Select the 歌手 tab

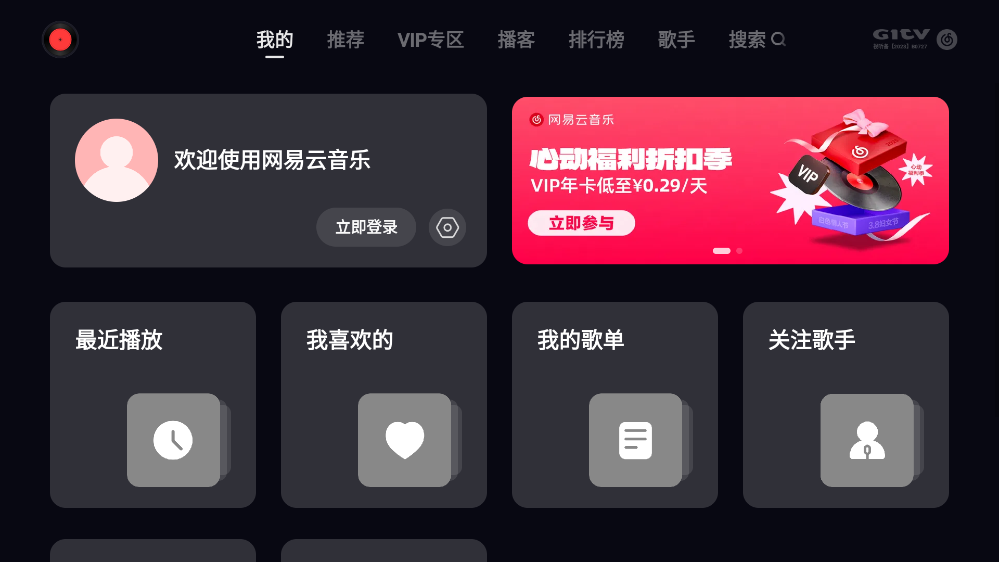[x=676, y=40]
